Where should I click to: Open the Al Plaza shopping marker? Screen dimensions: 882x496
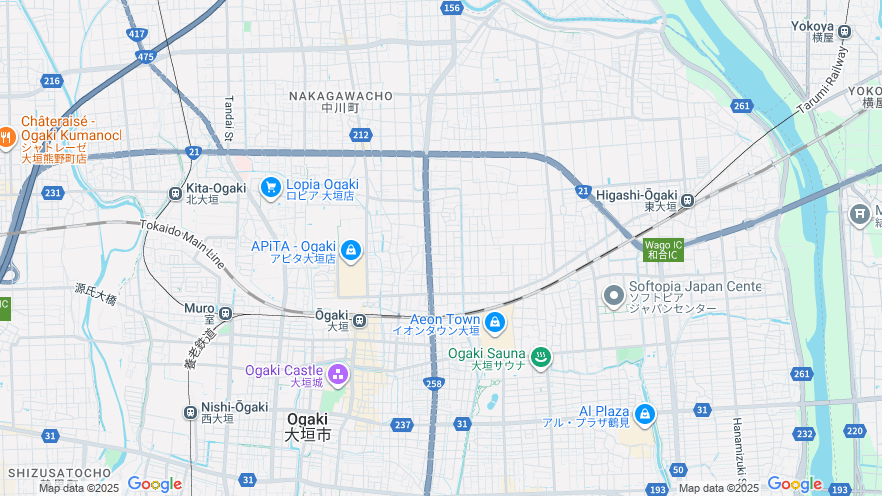[x=645, y=414]
